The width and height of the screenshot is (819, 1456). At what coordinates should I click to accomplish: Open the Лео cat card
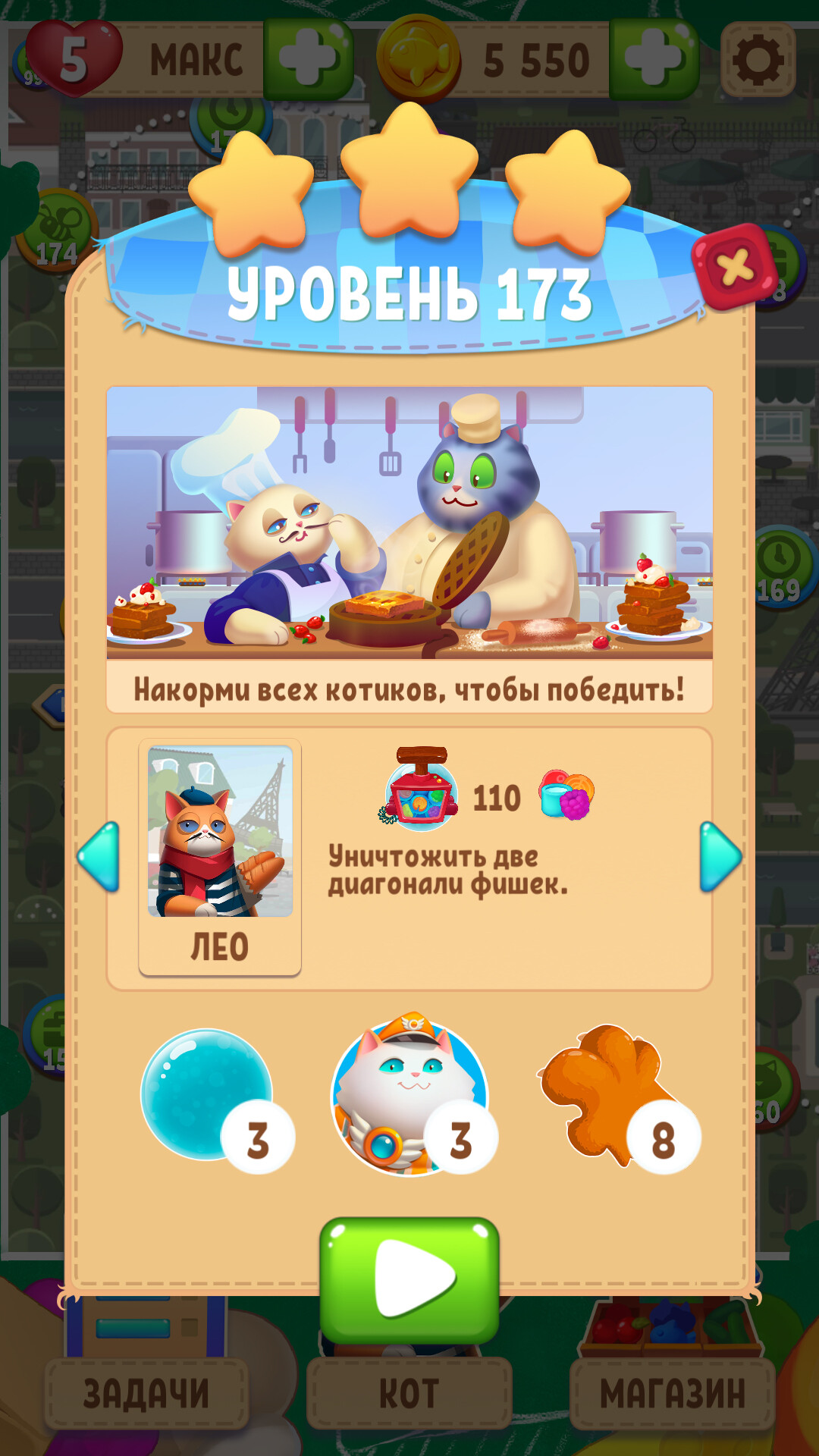coord(220,857)
